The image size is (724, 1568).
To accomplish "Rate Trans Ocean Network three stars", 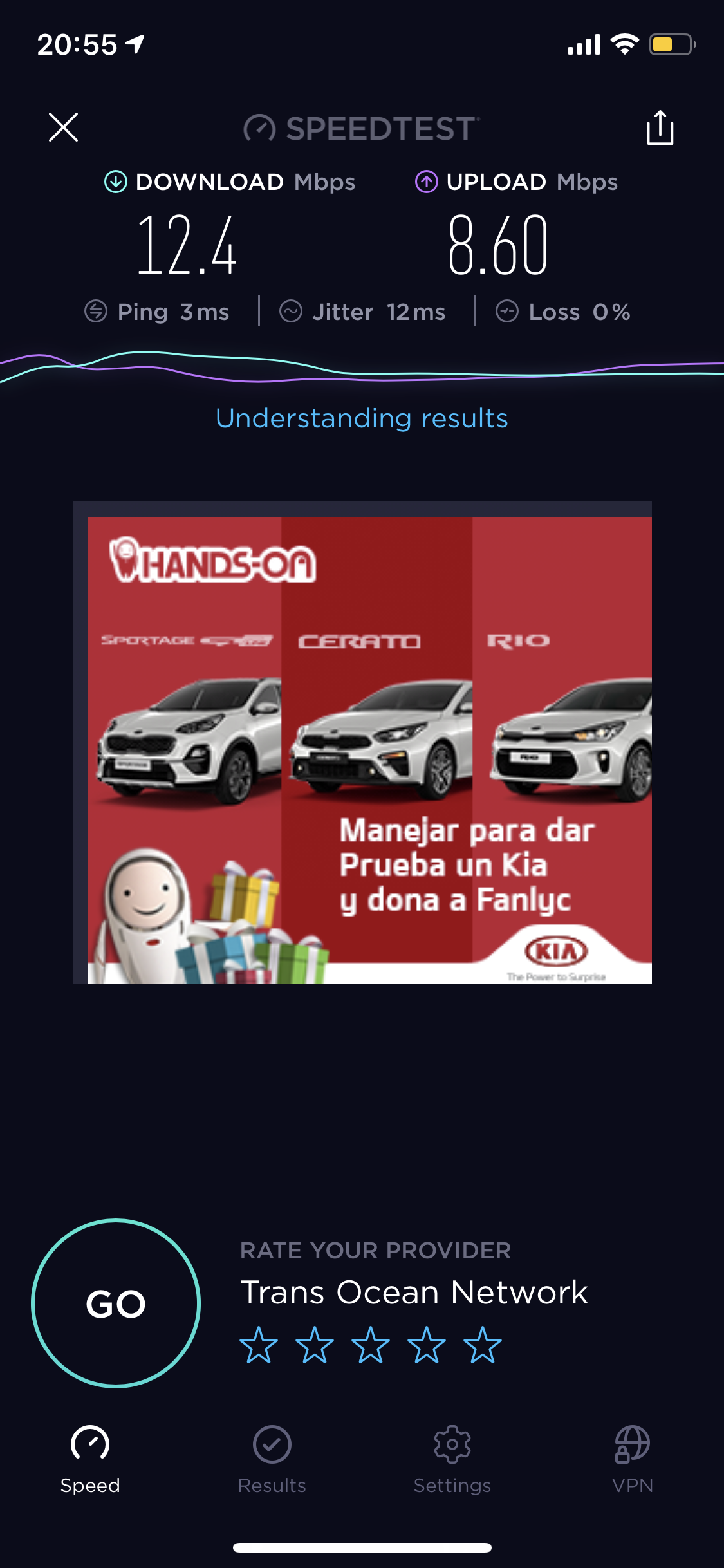I will (371, 1345).
